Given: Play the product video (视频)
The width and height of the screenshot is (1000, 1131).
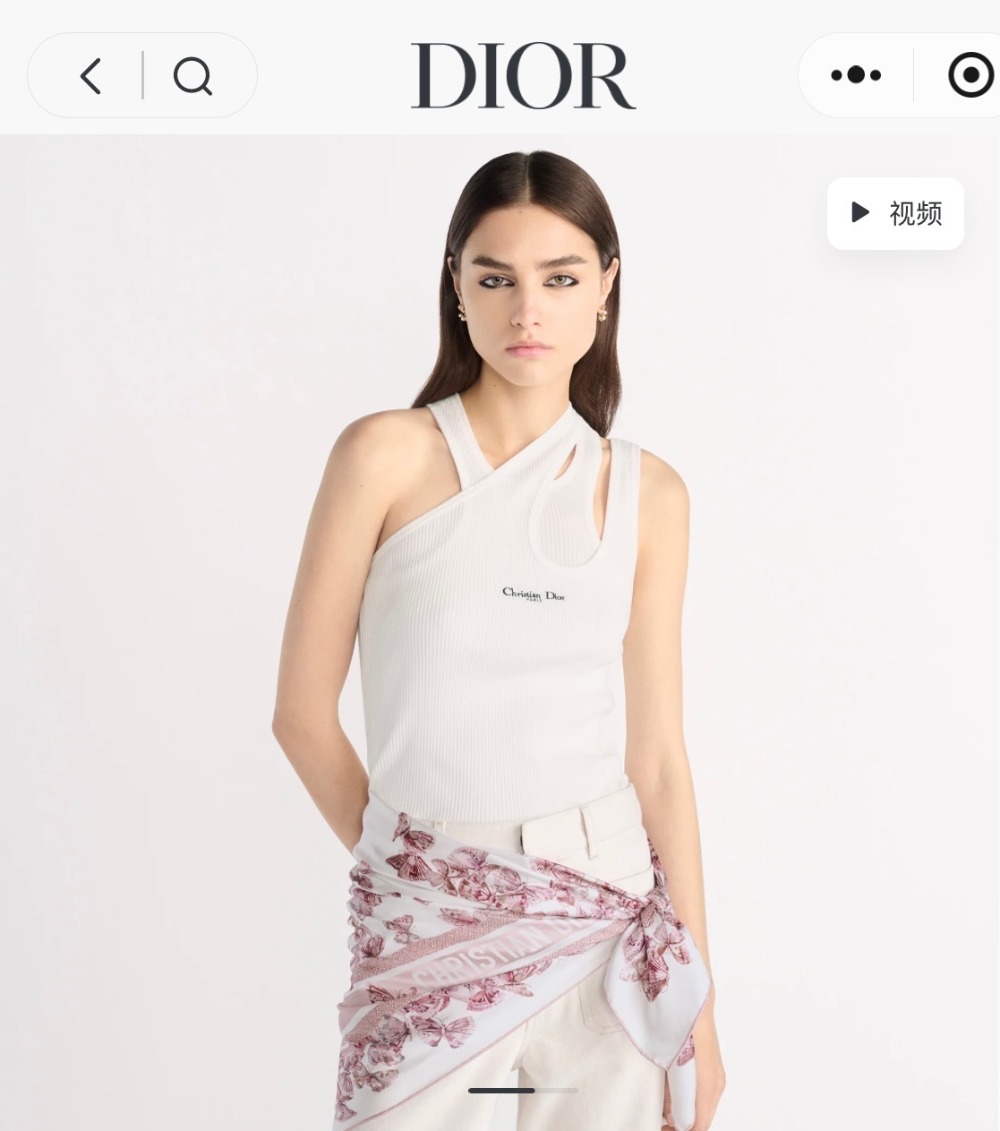Looking at the screenshot, I should pyautogui.click(x=895, y=213).
